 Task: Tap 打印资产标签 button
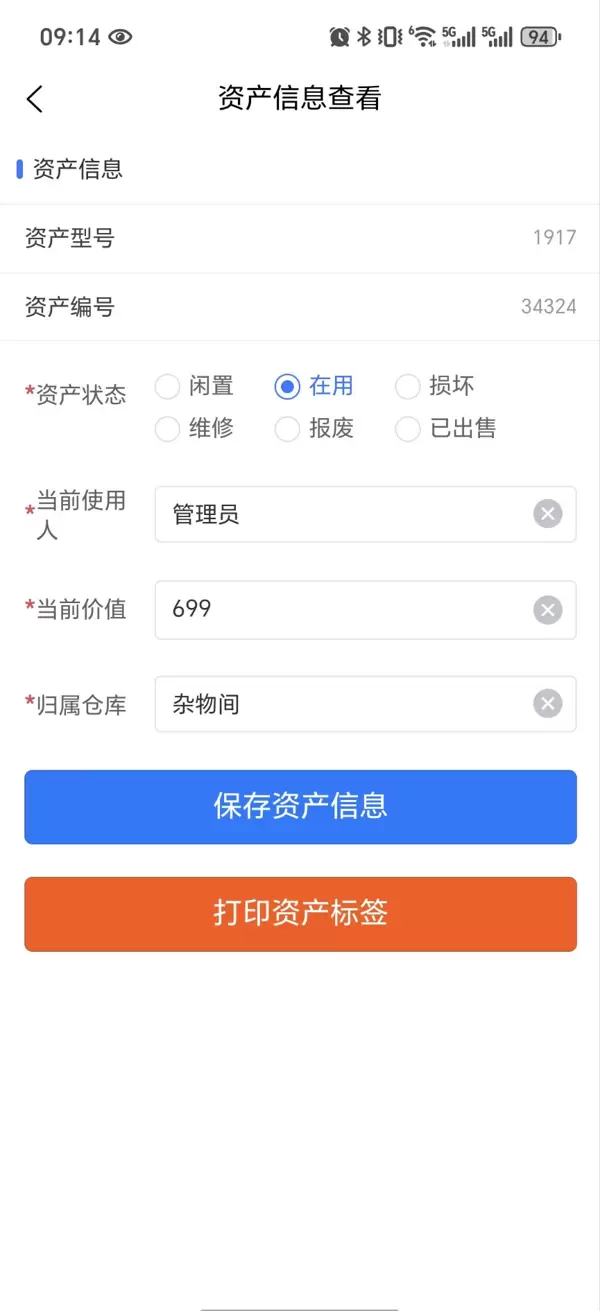(x=300, y=914)
